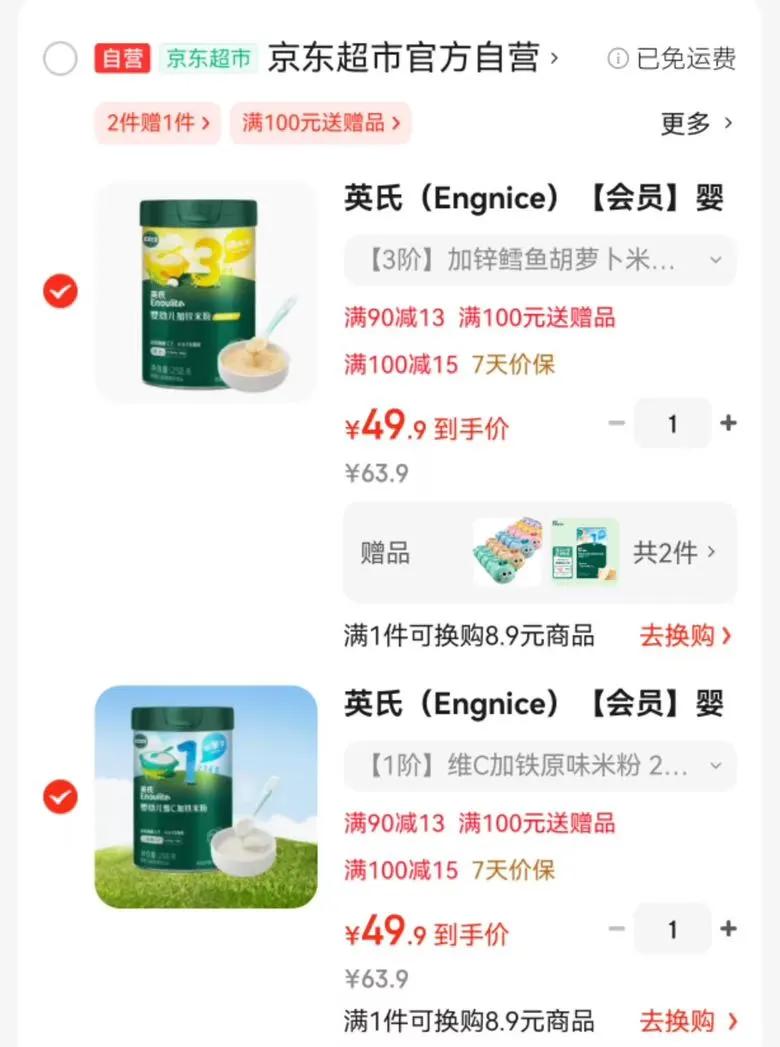The height and width of the screenshot is (1047, 780).
Task: View 更多 store promotions
Action: coord(697,123)
